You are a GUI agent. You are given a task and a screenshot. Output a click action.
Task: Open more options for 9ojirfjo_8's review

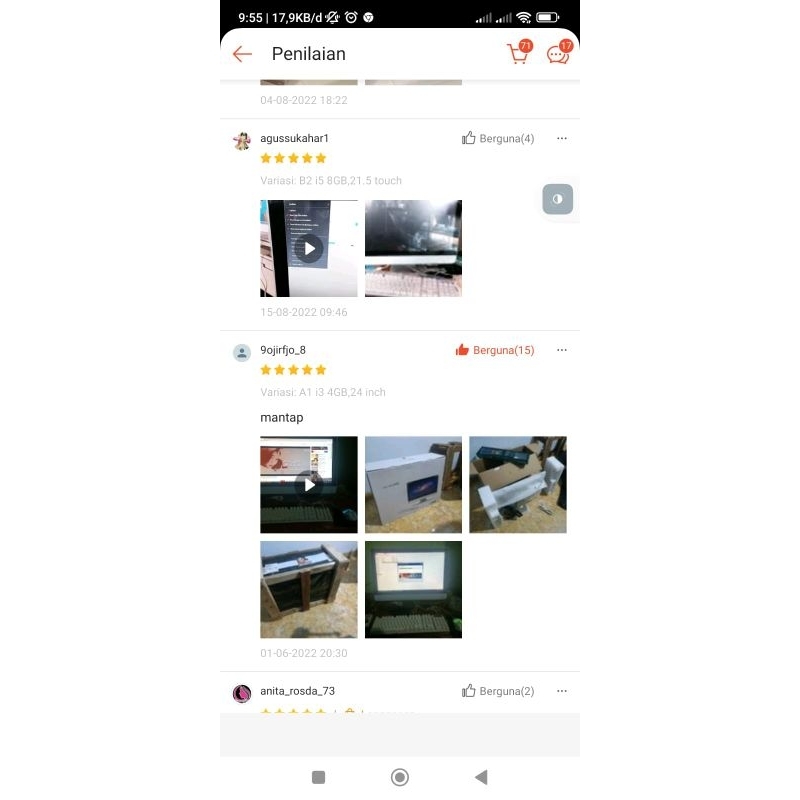562,351
